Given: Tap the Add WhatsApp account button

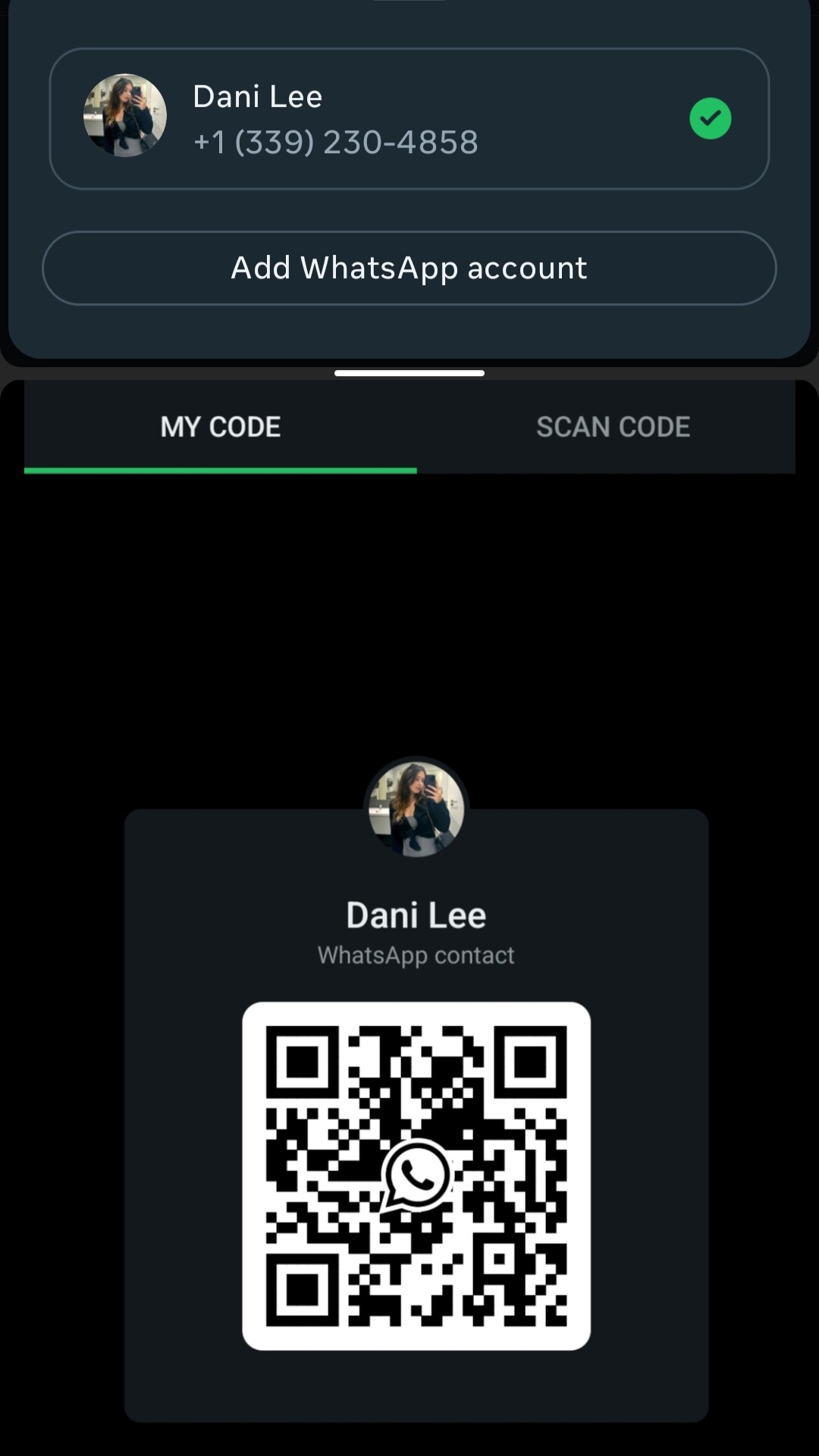Looking at the screenshot, I should (x=409, y=268).
